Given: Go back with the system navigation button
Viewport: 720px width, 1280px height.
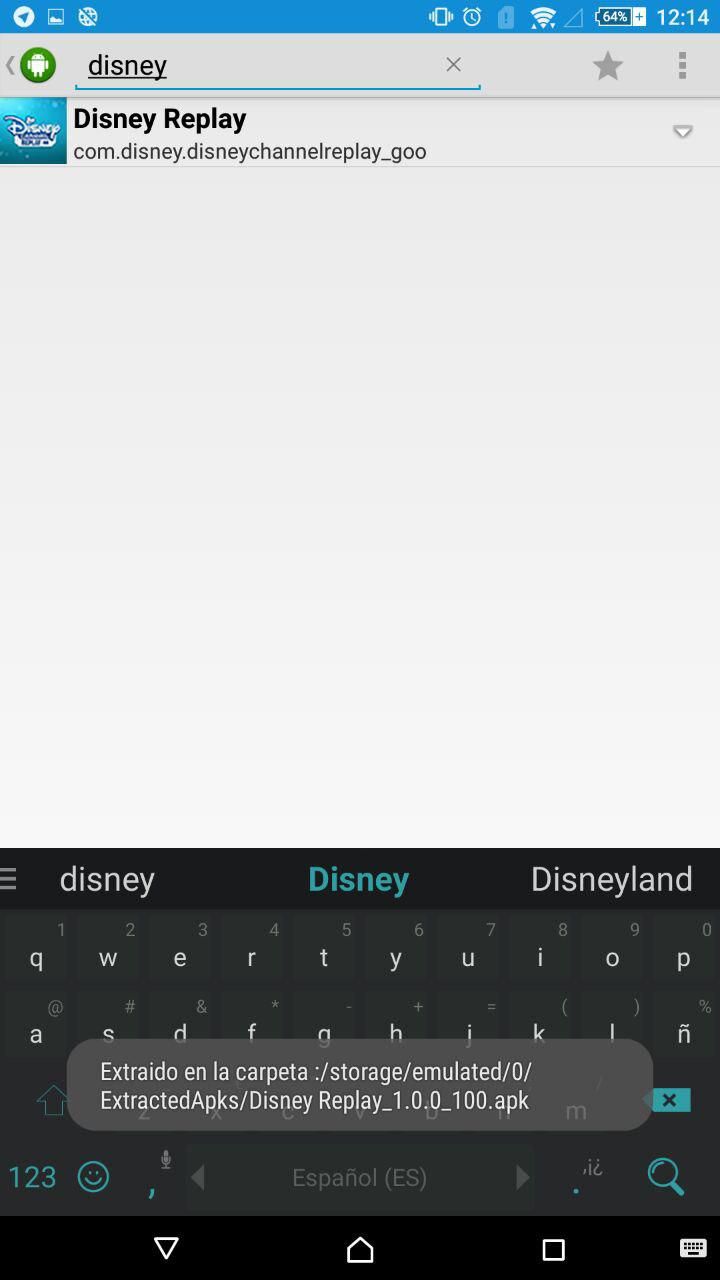Looking at the screenshot, I should click(166, 1248).
